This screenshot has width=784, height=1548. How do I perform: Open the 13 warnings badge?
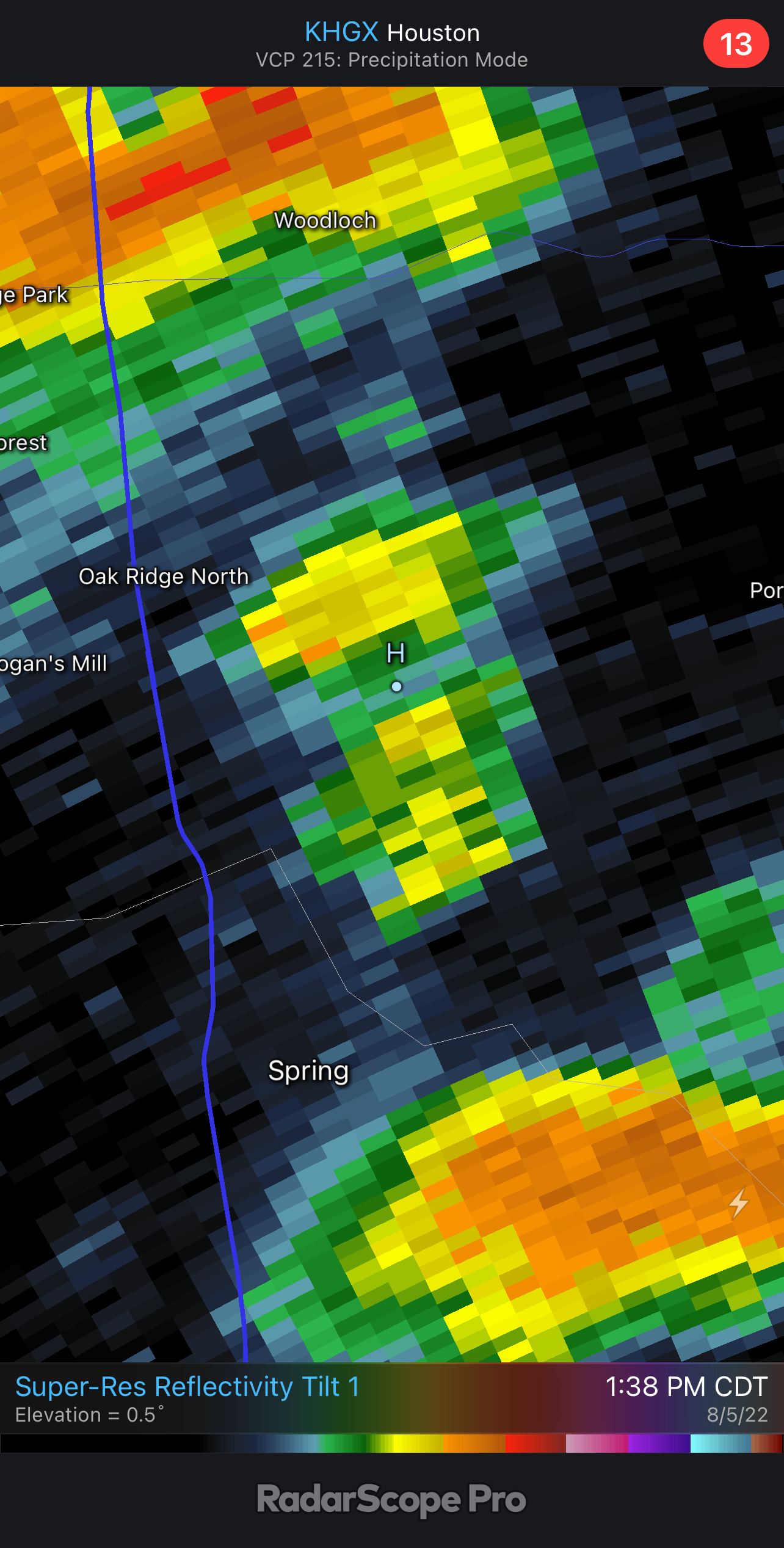tap(735, 44)
